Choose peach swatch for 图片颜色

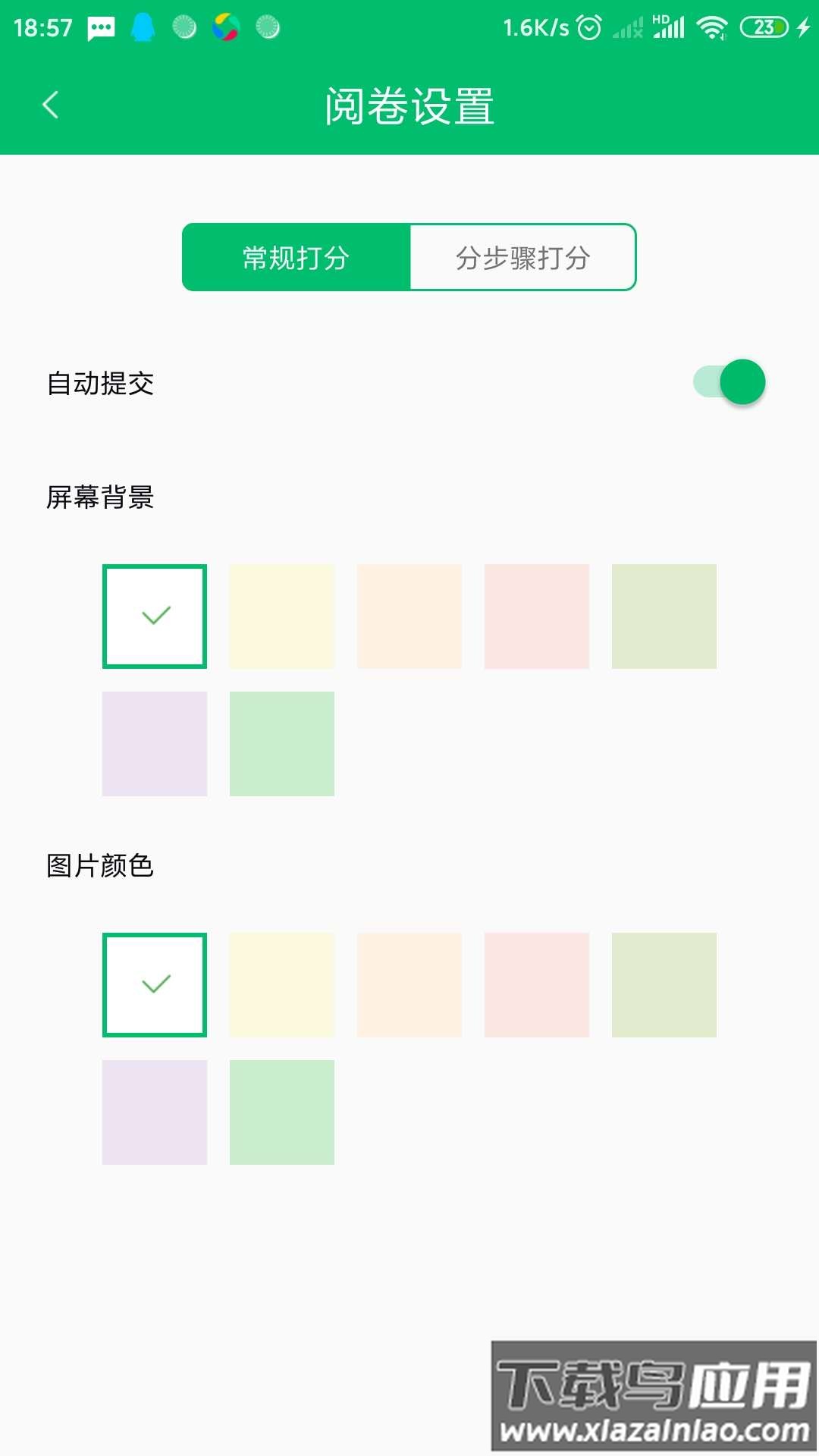[409, 985]
